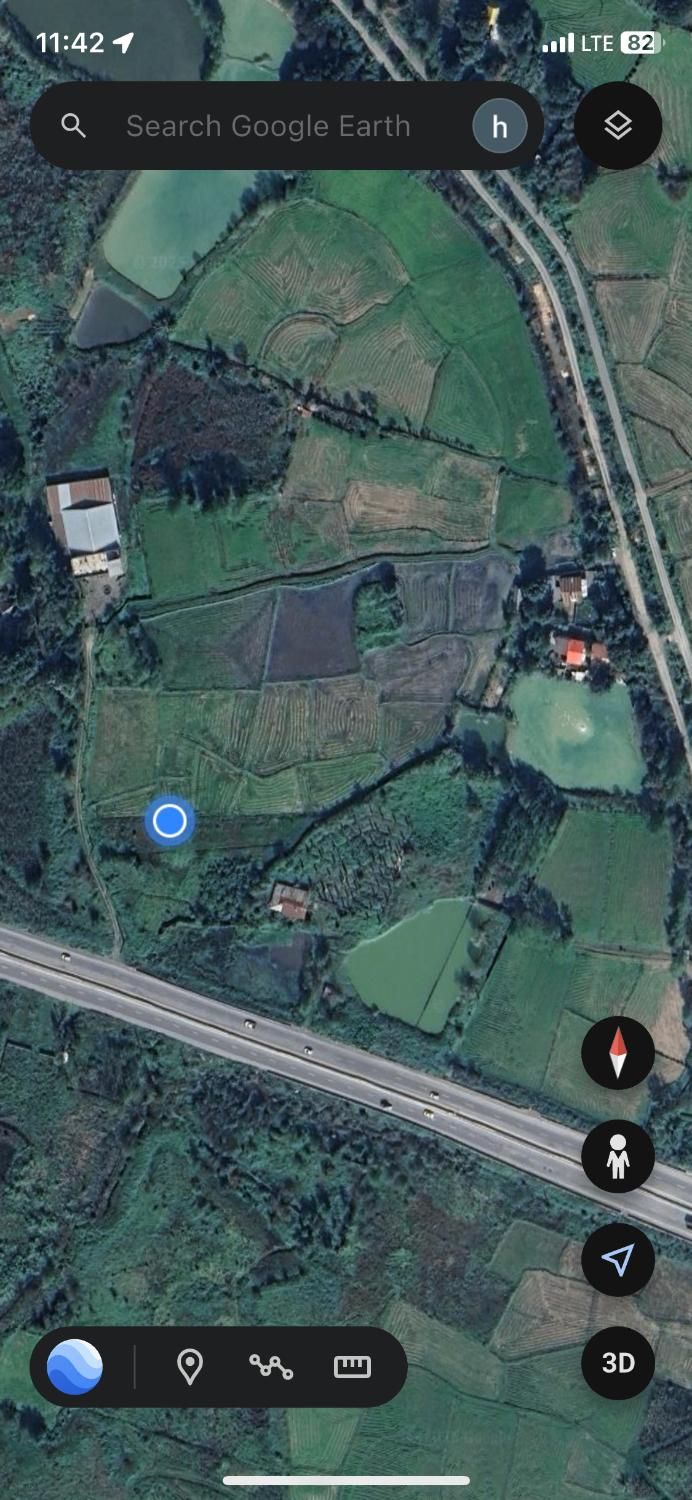Switch to 3D view
The height and width of the screenshot is (1500, 692).
(x=617, y=1363)
